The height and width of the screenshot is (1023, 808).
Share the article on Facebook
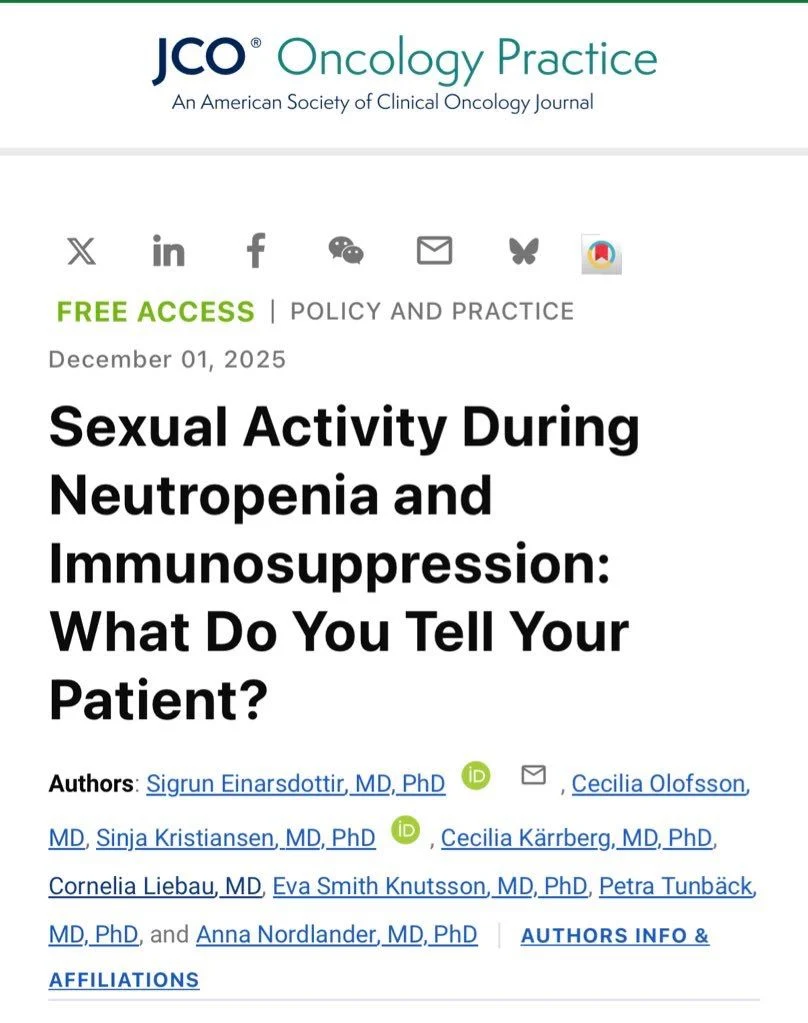255,250
